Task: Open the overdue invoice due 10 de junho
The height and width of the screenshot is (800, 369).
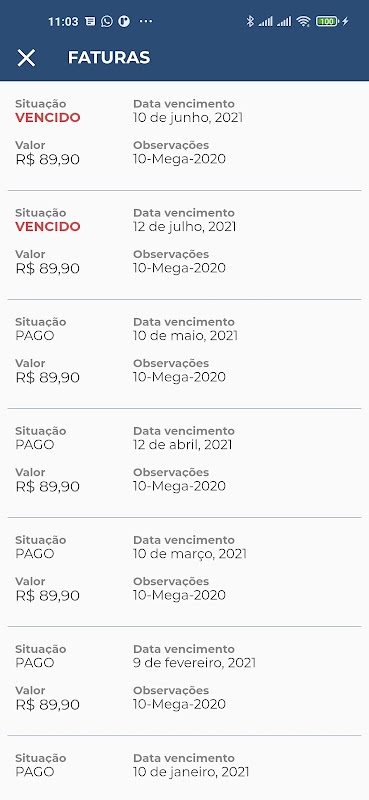Action: tap(184, 136)
